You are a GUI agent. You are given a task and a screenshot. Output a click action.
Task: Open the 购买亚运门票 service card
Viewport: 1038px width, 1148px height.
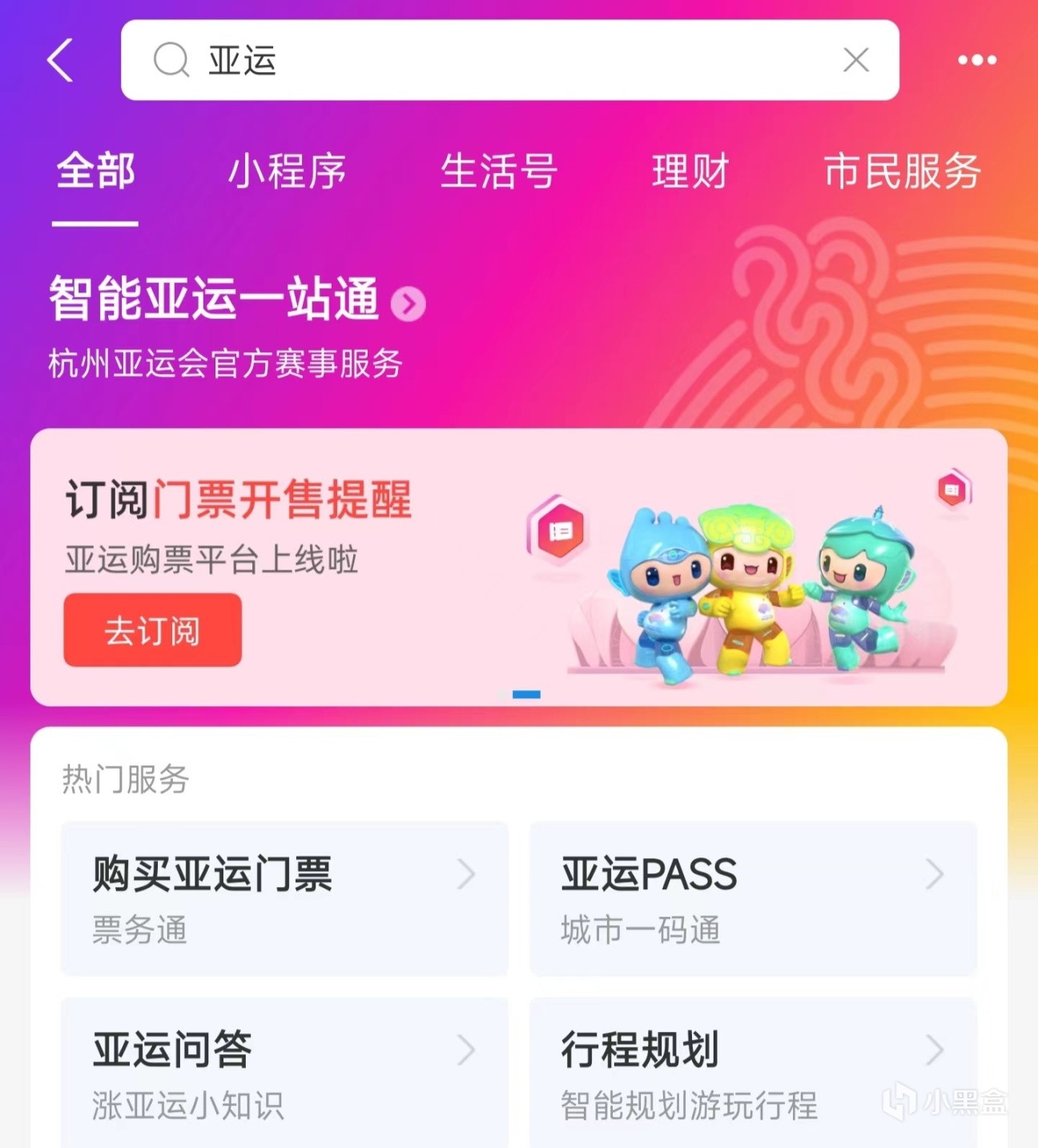[x=284, y=897]
